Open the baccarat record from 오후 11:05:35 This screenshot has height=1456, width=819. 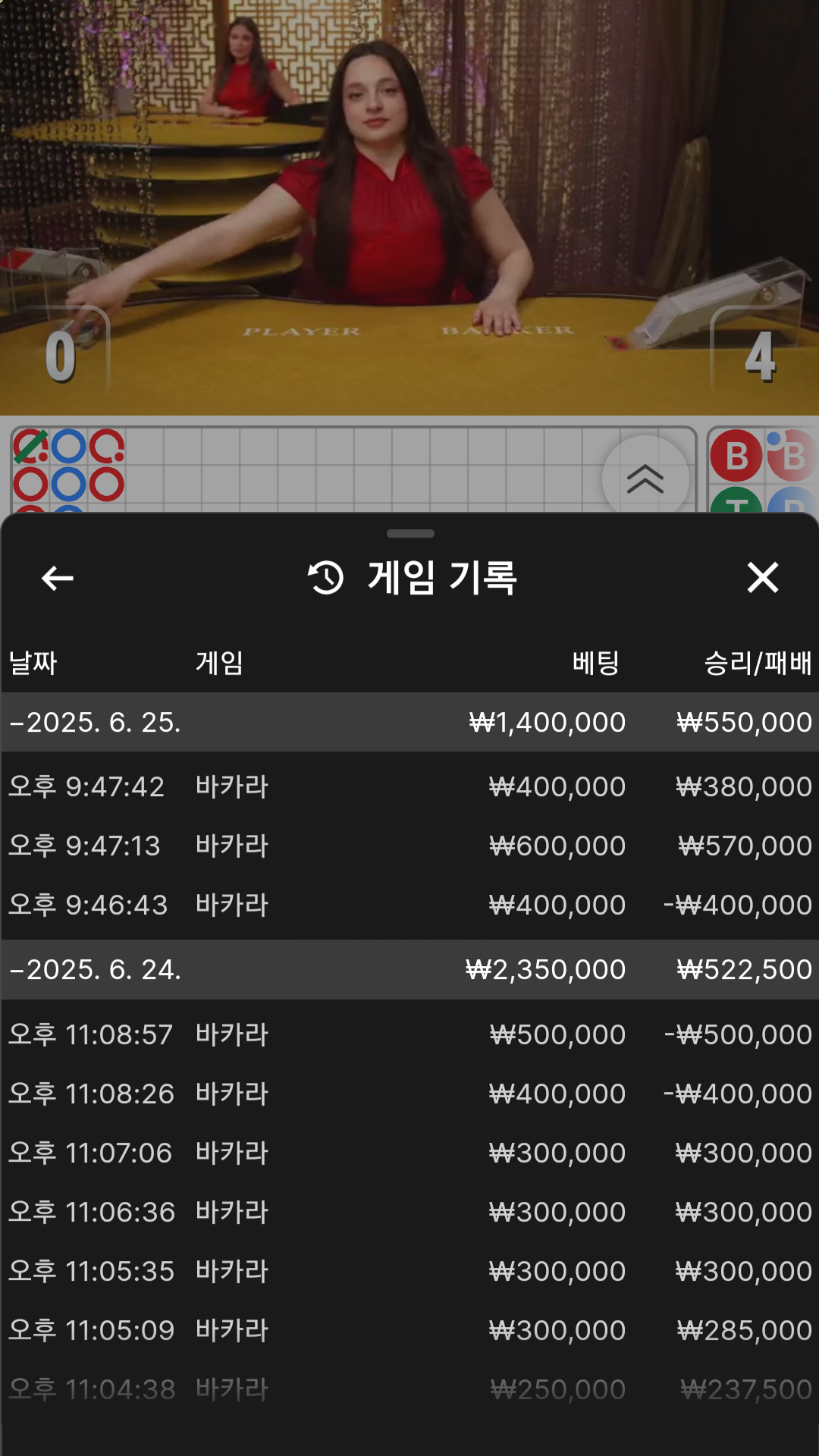[409, 1271]
